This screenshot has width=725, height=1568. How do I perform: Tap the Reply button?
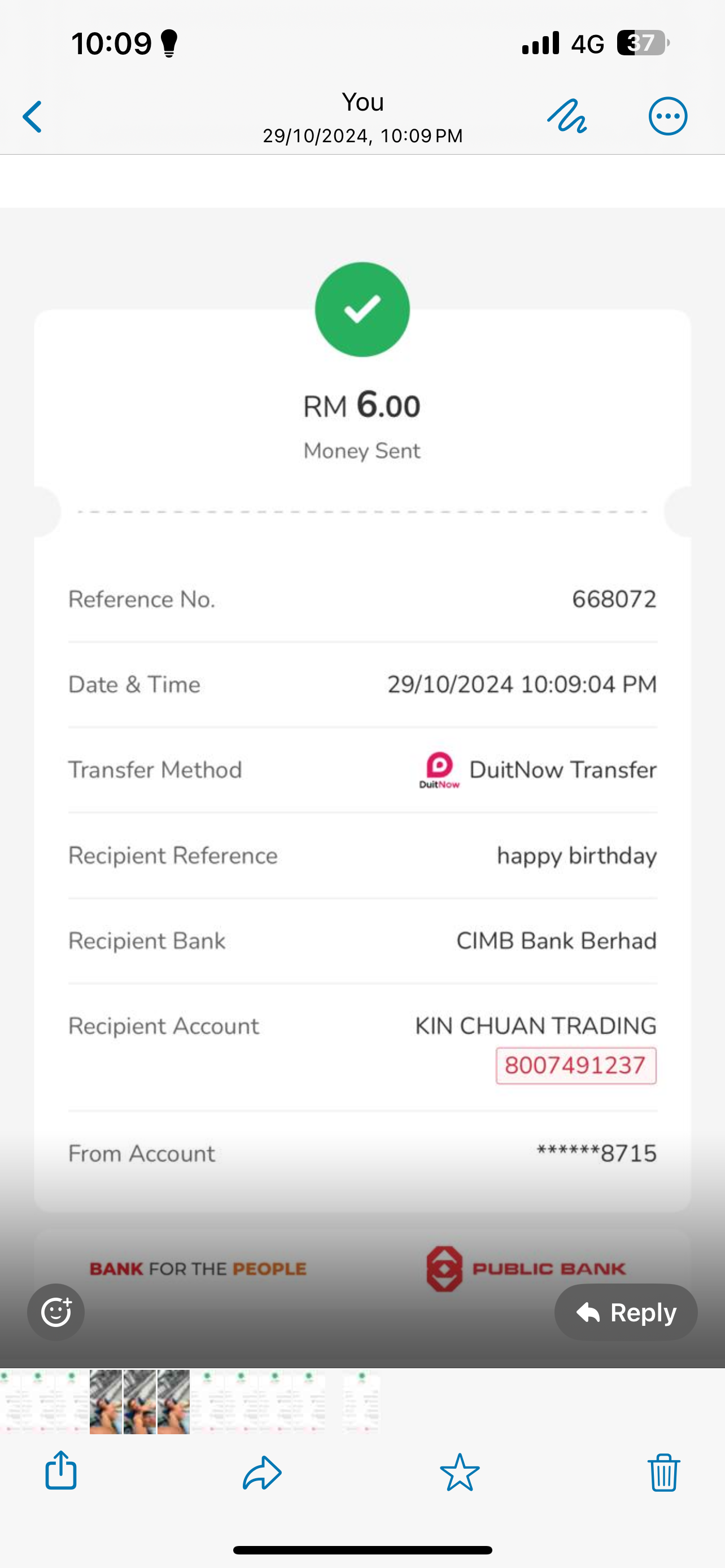(x=626, y=1312)
